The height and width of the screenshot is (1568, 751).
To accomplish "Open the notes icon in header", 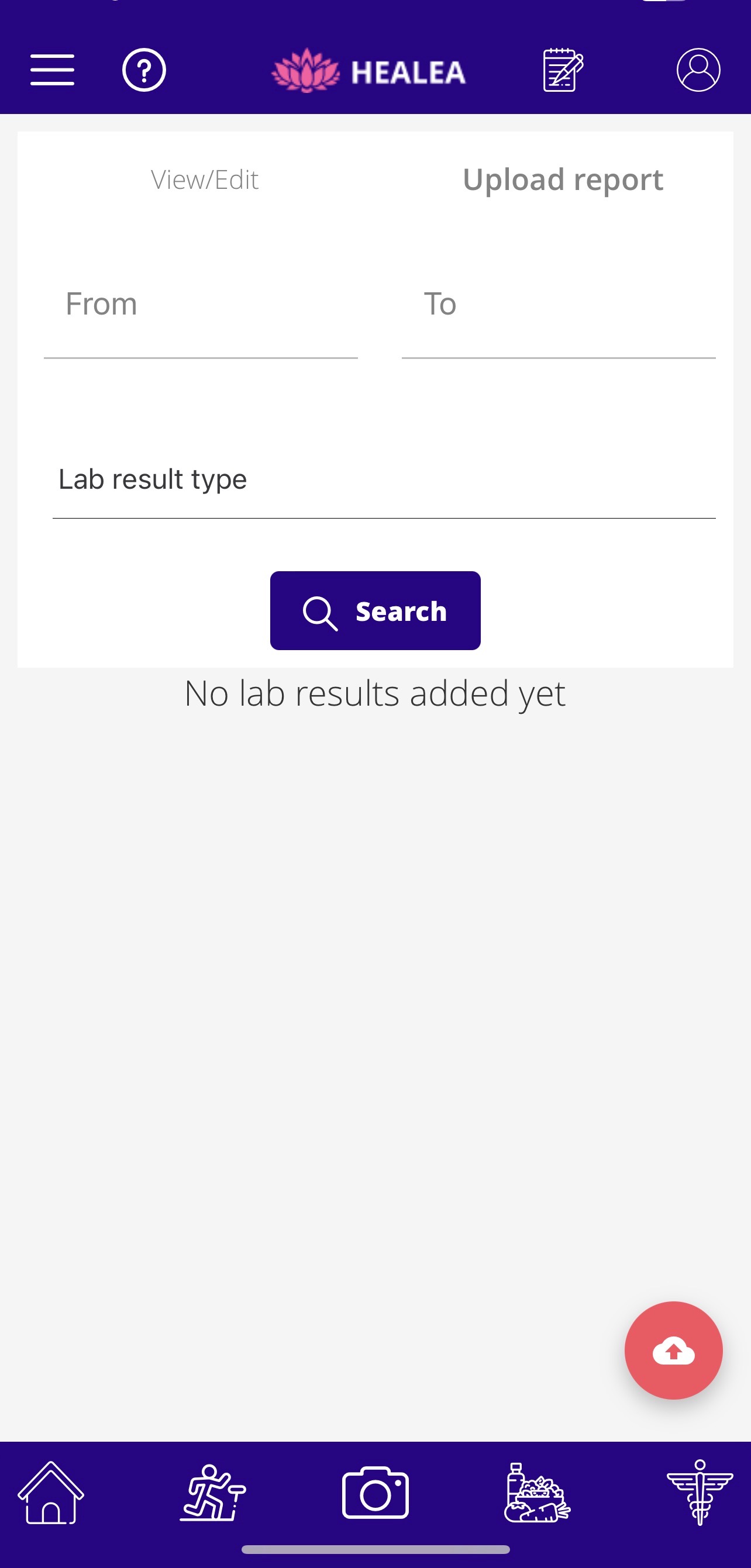I will point(562,70).
